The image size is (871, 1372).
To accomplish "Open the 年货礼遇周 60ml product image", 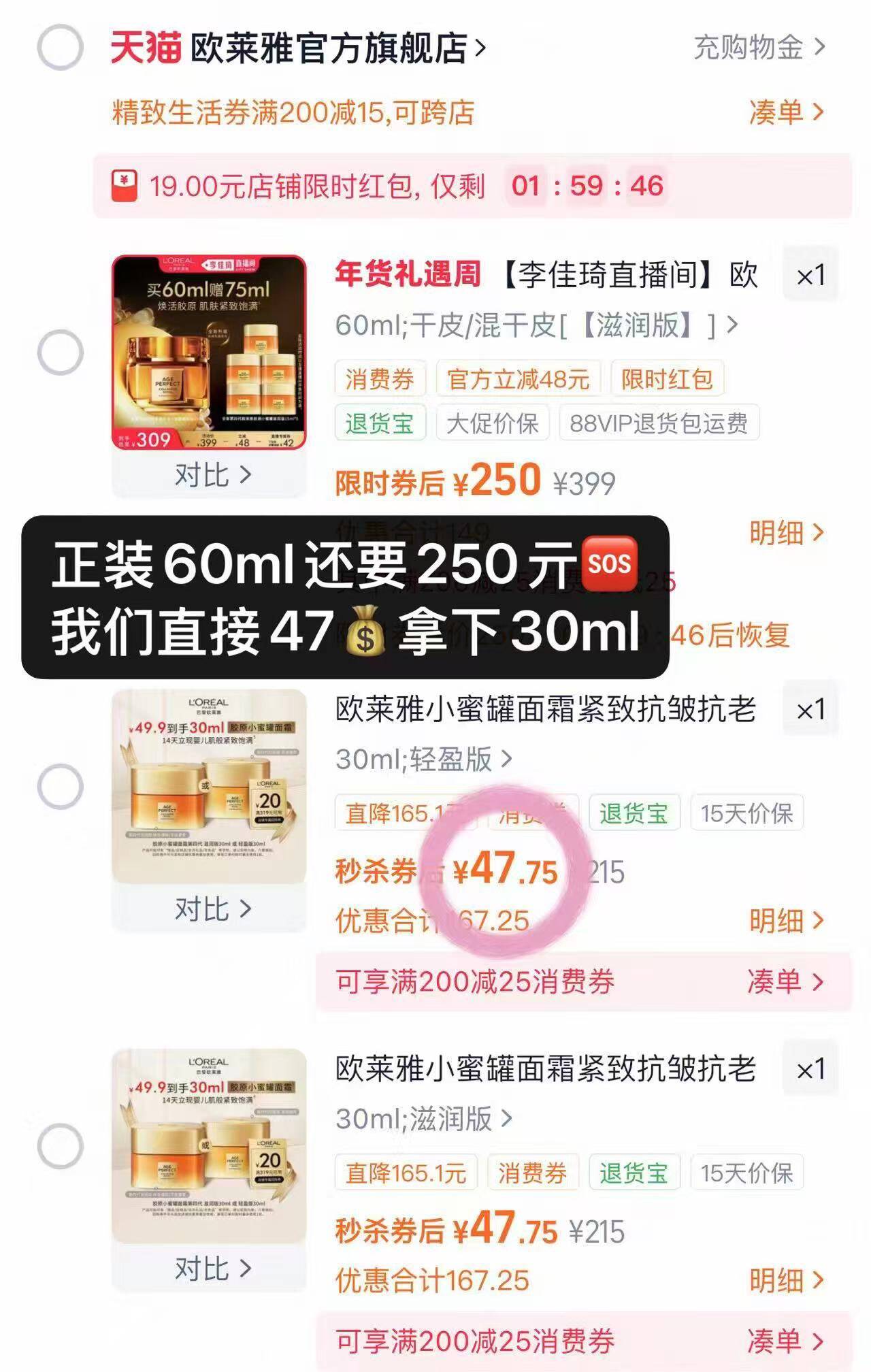I will [209, 353].
